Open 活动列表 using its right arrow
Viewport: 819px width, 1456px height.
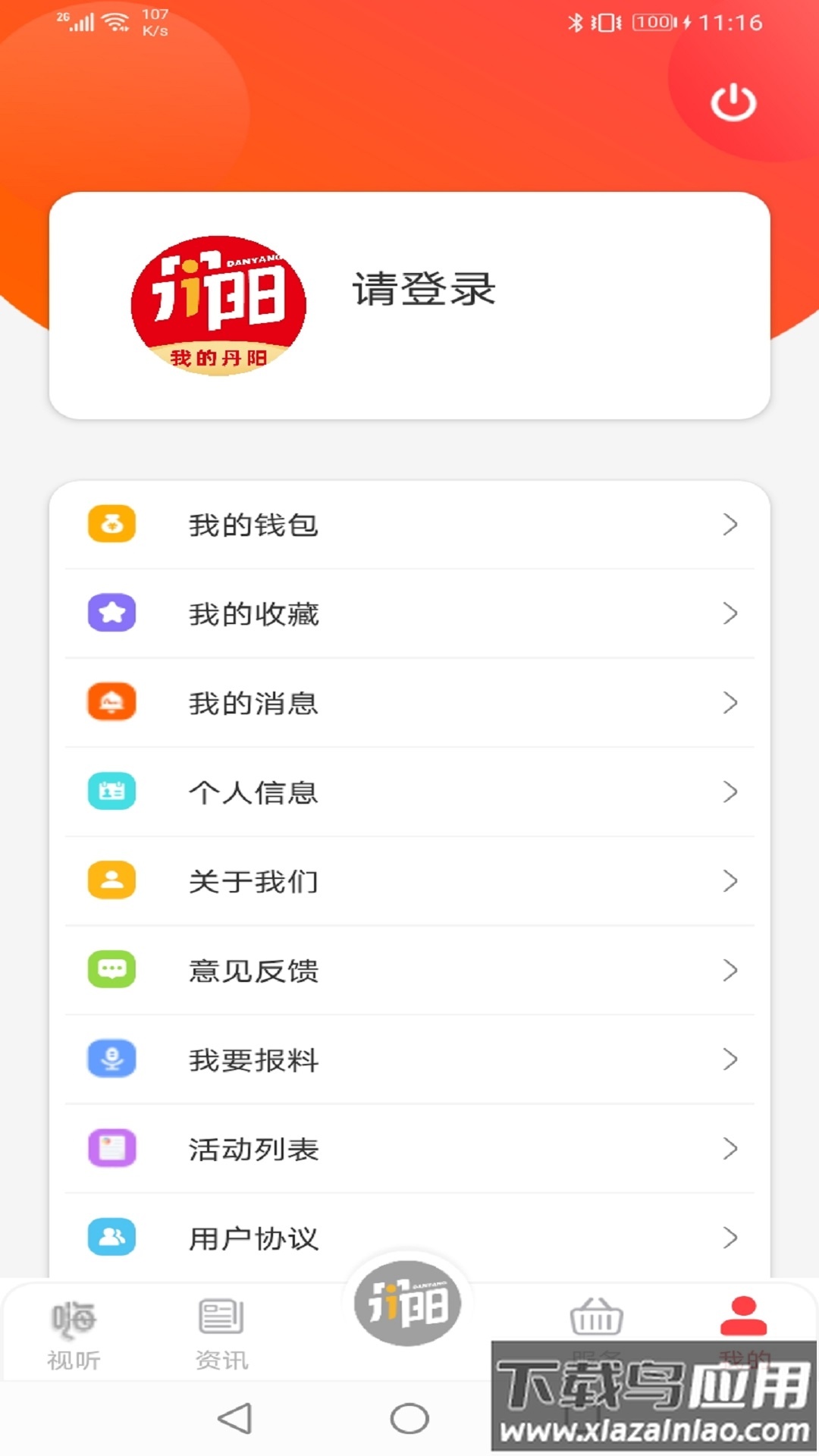tap(730, 1149)
